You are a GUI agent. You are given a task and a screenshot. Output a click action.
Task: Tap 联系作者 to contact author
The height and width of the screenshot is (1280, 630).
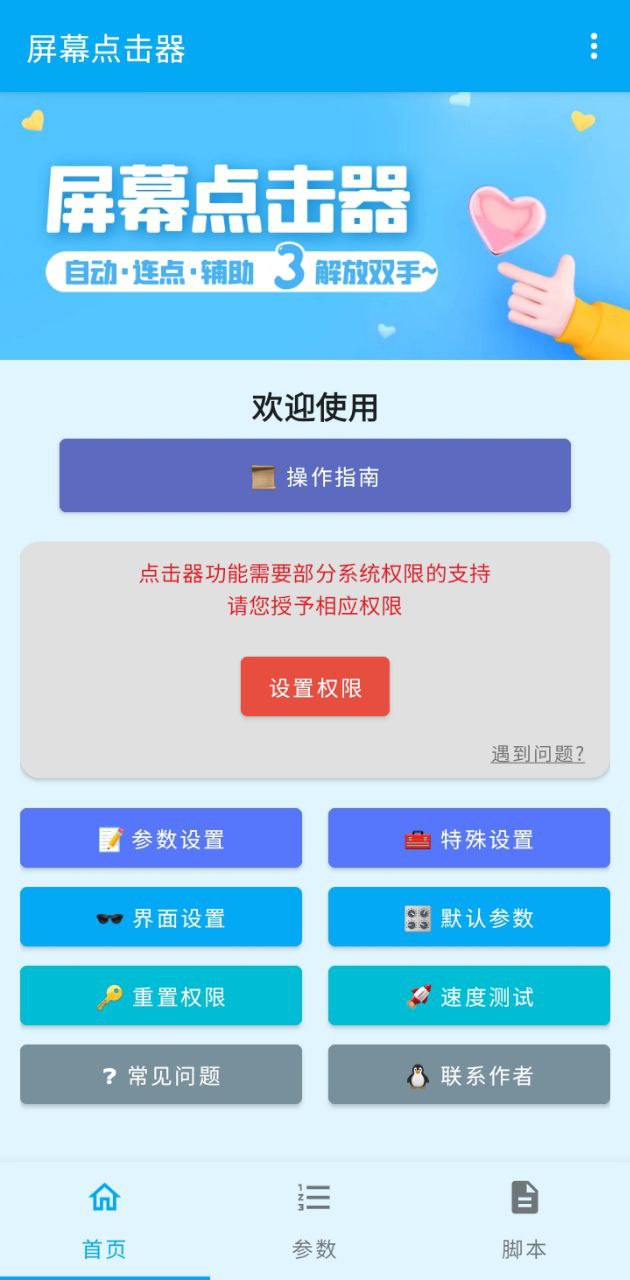point(469,1075)
